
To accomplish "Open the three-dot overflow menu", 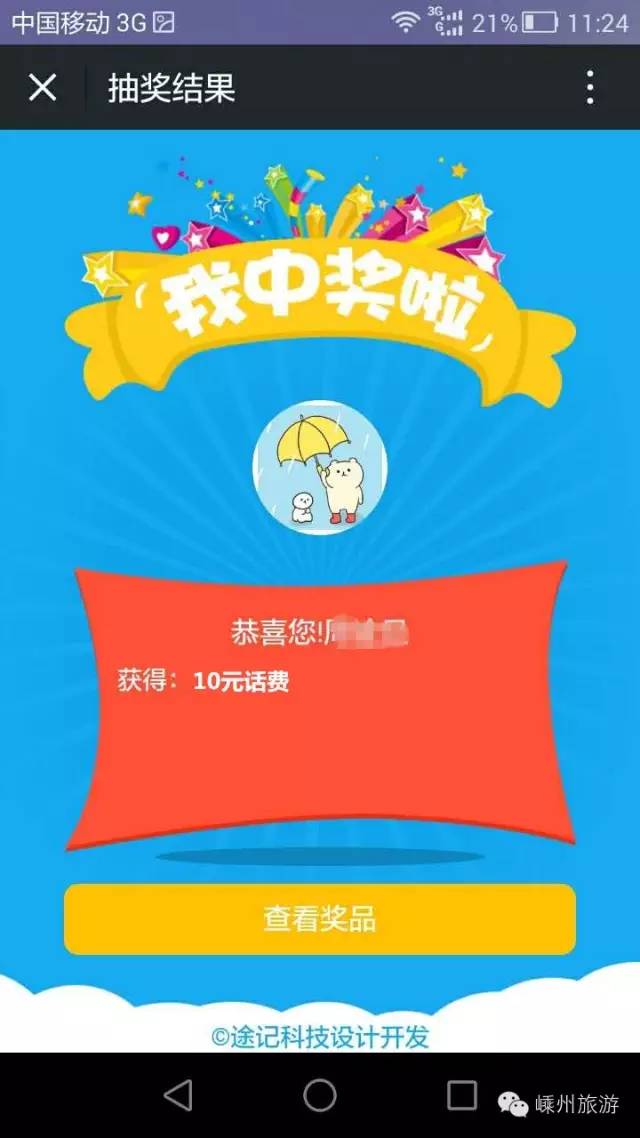I will click(x=590, y=88).
